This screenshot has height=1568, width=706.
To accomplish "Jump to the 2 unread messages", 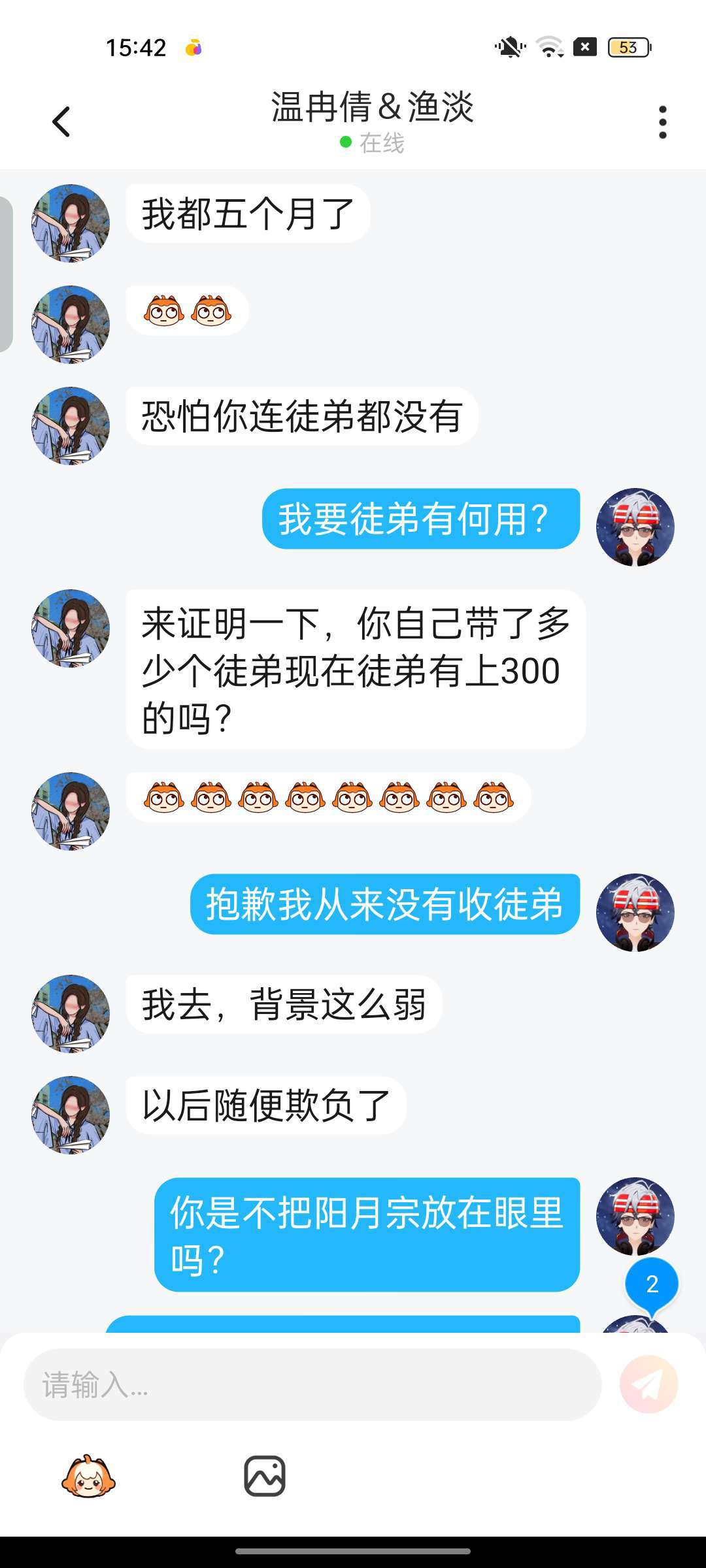I will (652, 1284).
